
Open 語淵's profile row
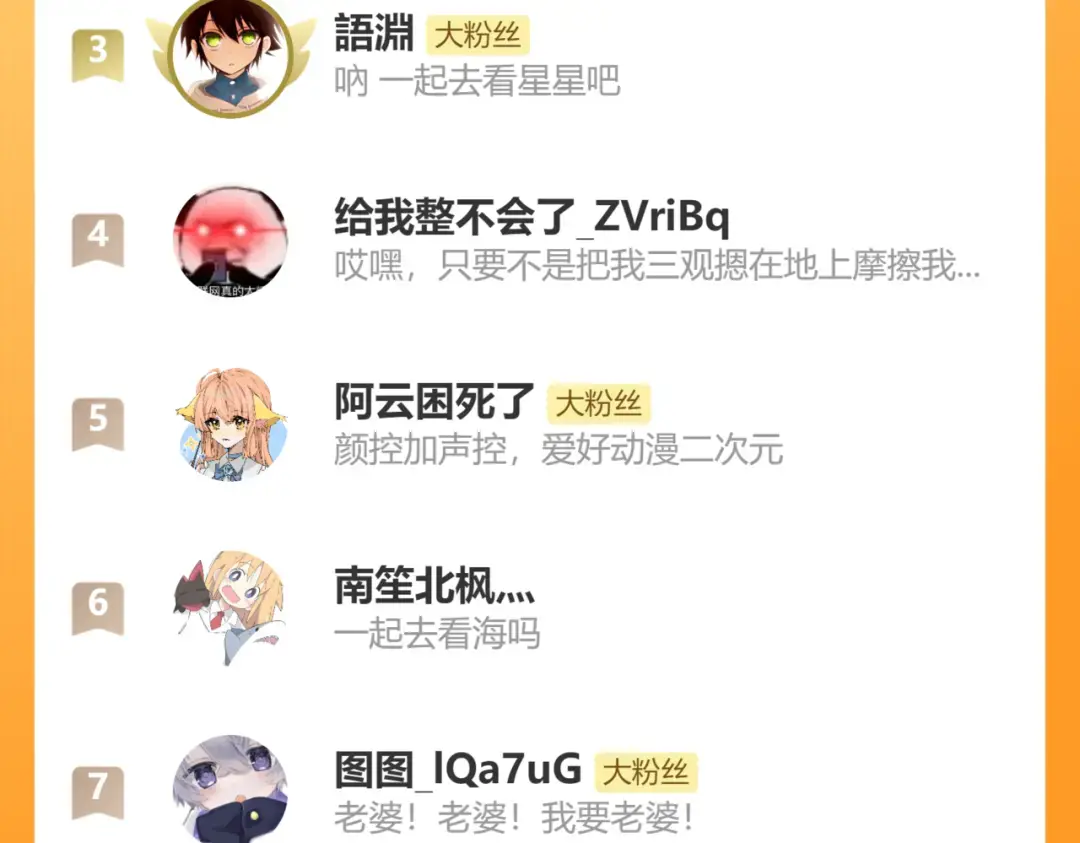point(540,56)
